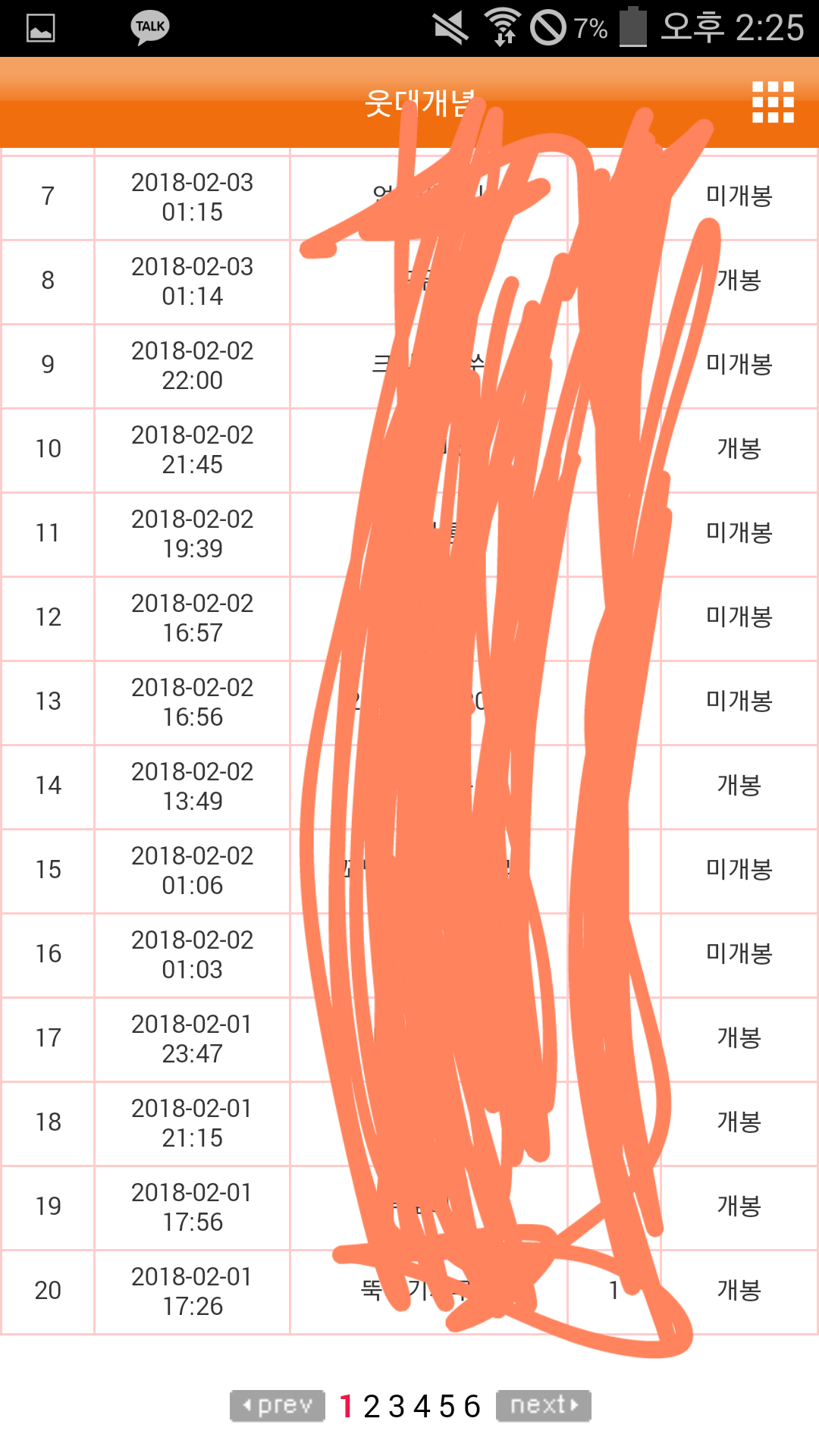
Task: Jump to page 6
Action: coord(472,1406)
